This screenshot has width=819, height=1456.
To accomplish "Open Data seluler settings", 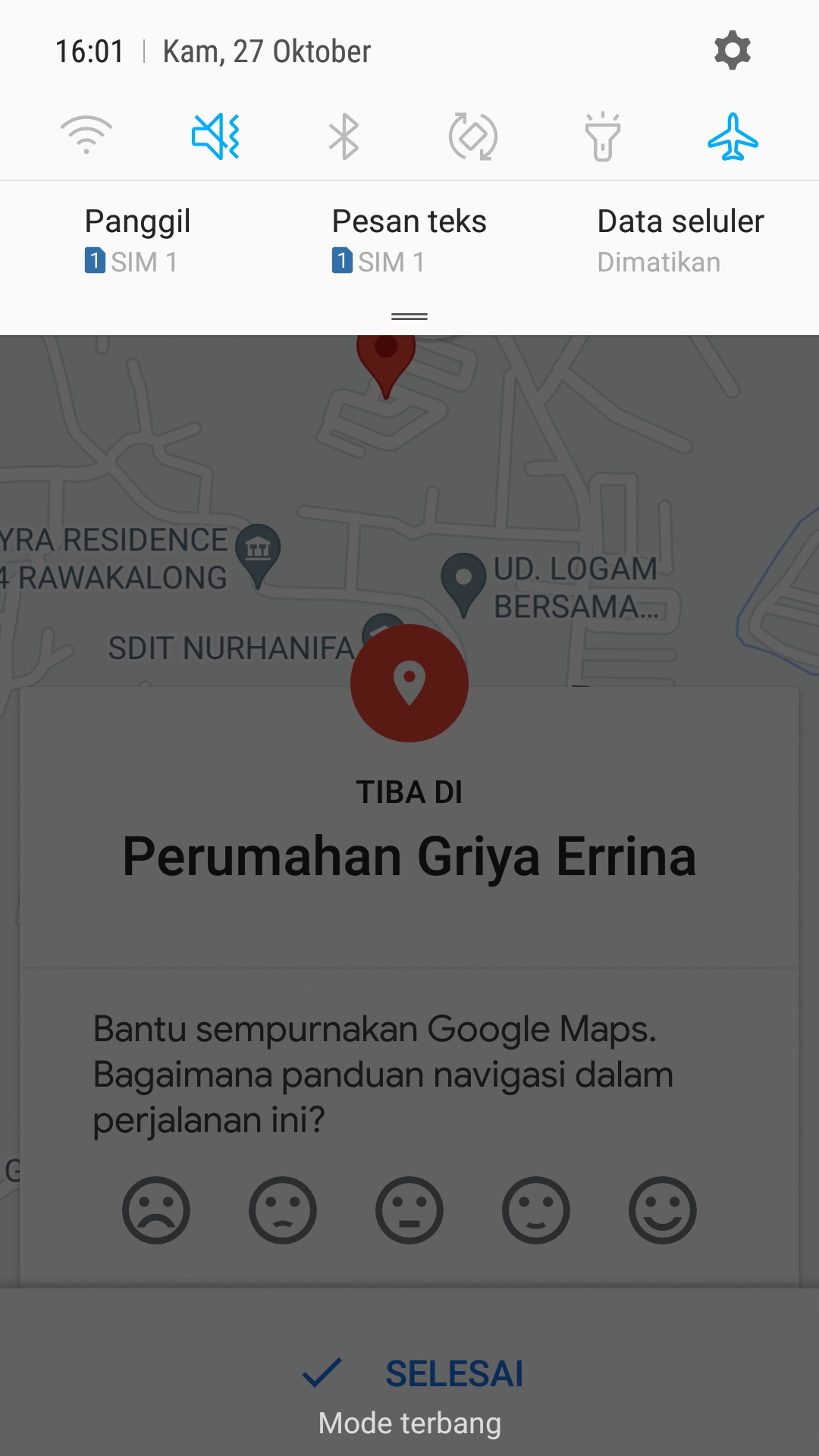I will (680, 240).
